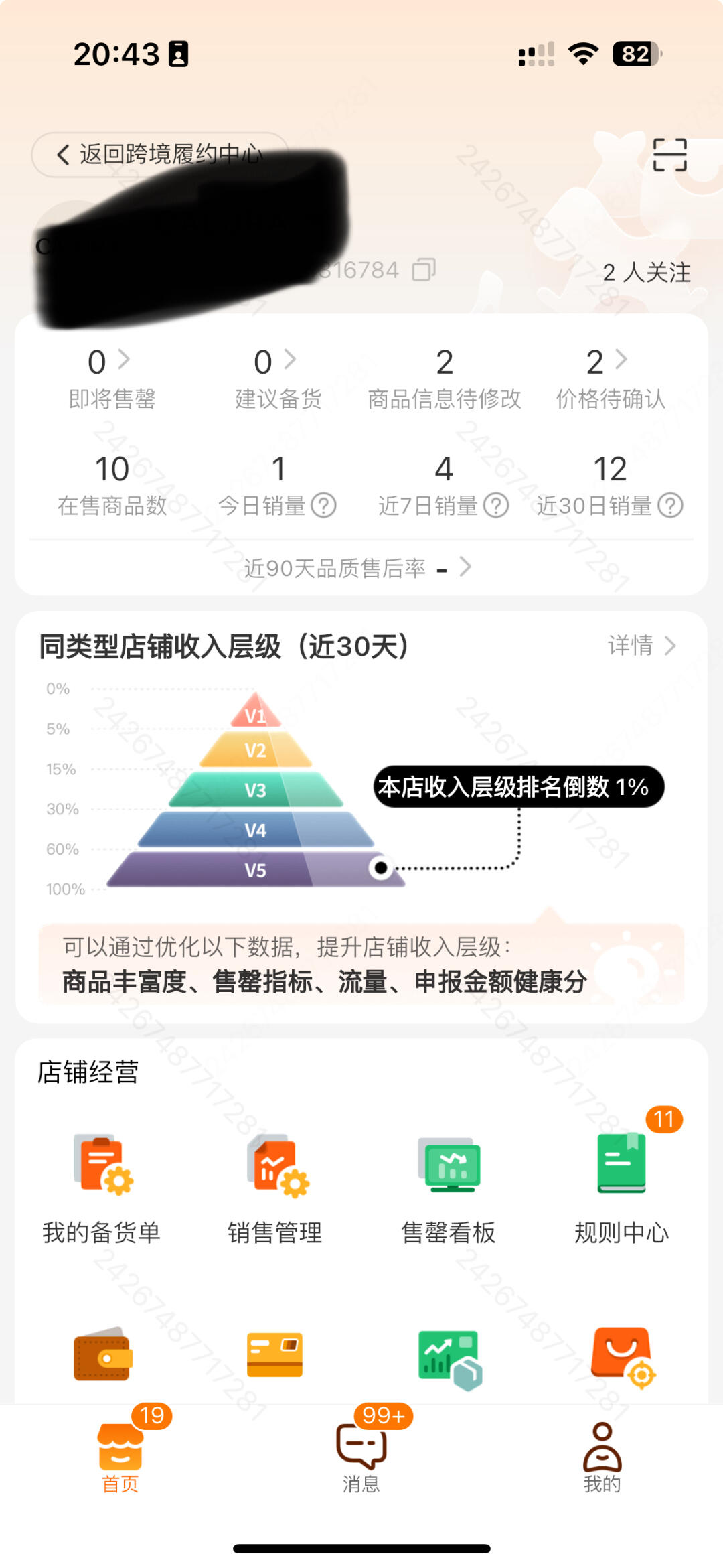Show help for 今日销量
The height and width of the screenshot is (1568, 723).
coord(324,506)
